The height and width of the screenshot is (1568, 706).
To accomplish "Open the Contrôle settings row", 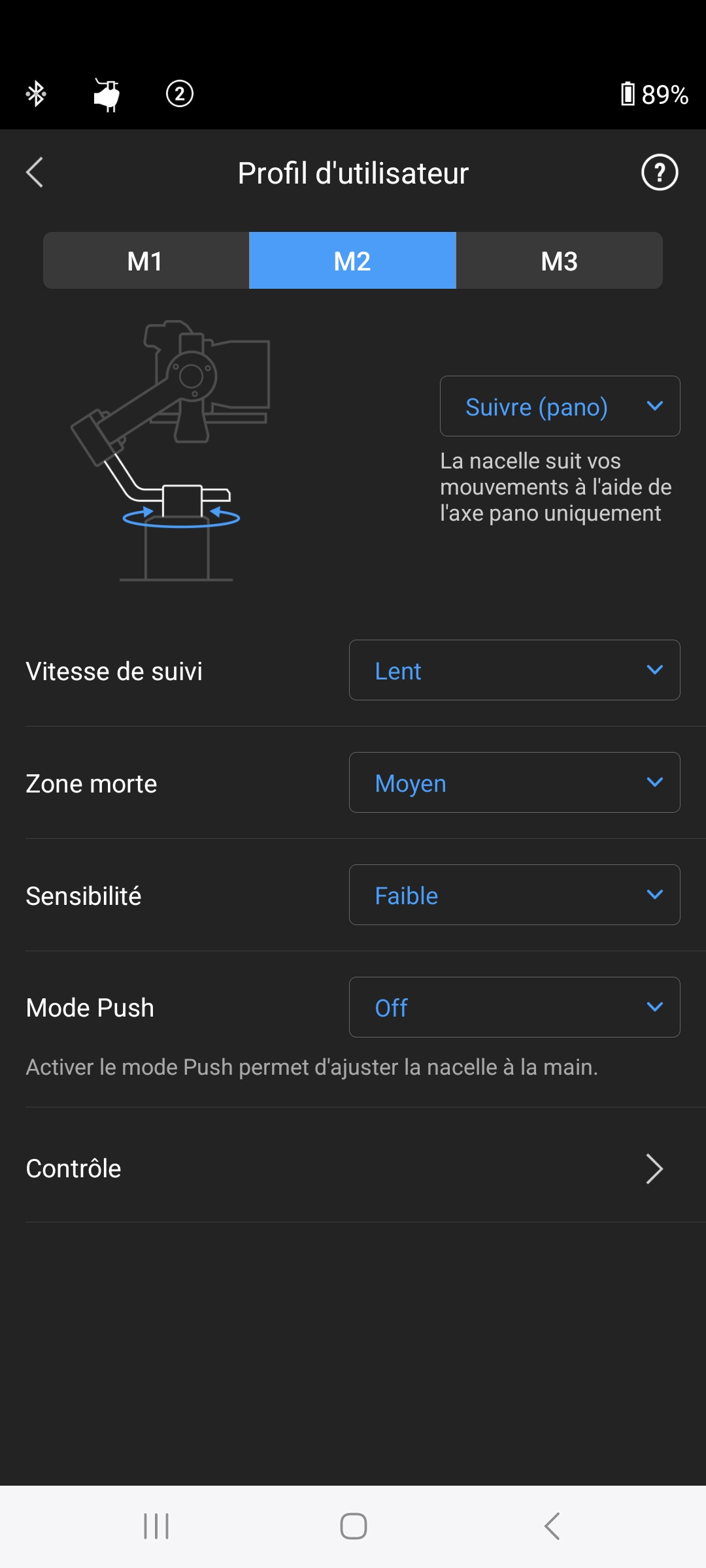I will click(353, 1168).
